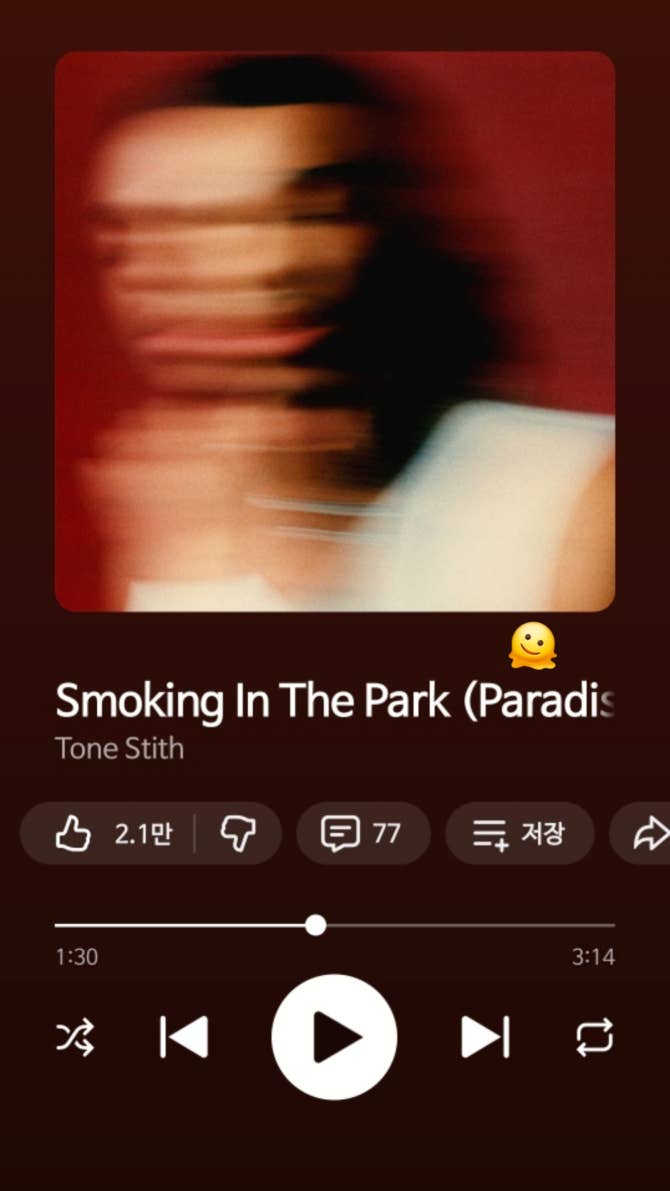Viewport: 670px width, 1191px height.
Task: Open artist Tone Stith's page
Action: click(x=120, y=748)
